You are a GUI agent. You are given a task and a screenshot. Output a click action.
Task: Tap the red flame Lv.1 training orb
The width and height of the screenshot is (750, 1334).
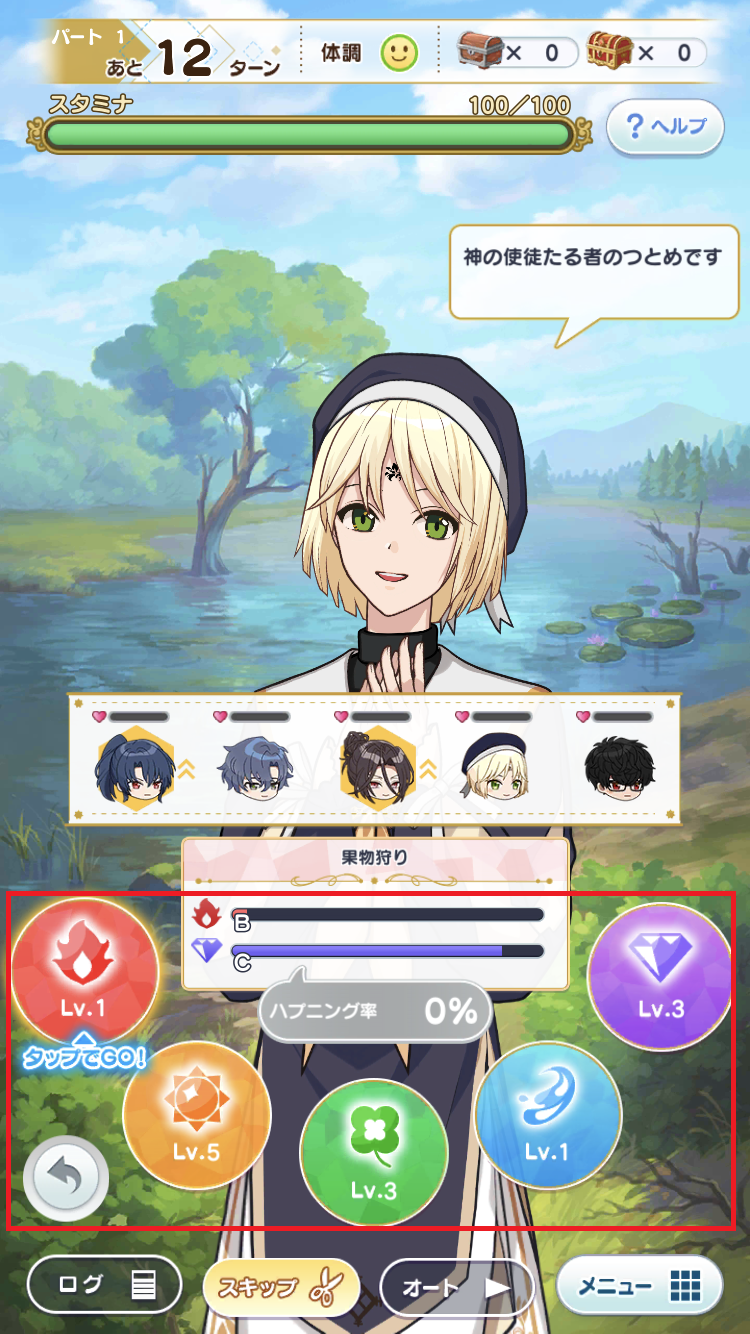coord(85,972)
